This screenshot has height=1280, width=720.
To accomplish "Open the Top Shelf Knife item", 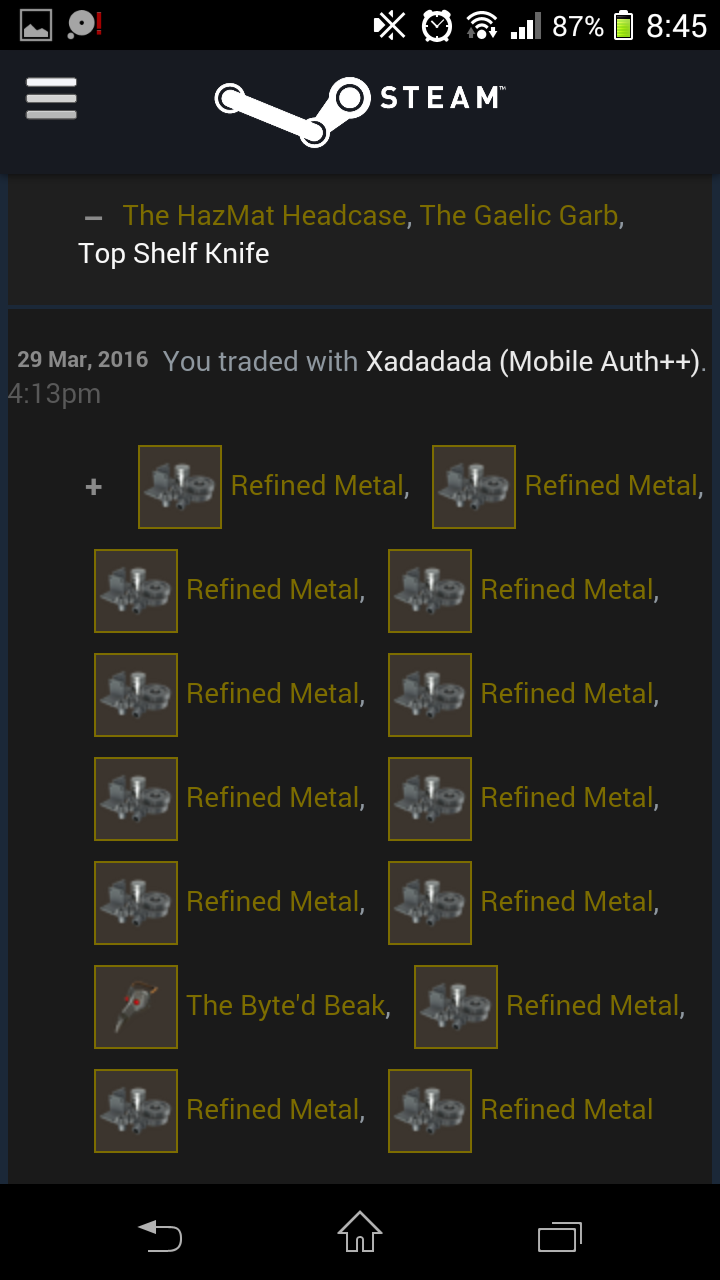I will click(173, 253).
